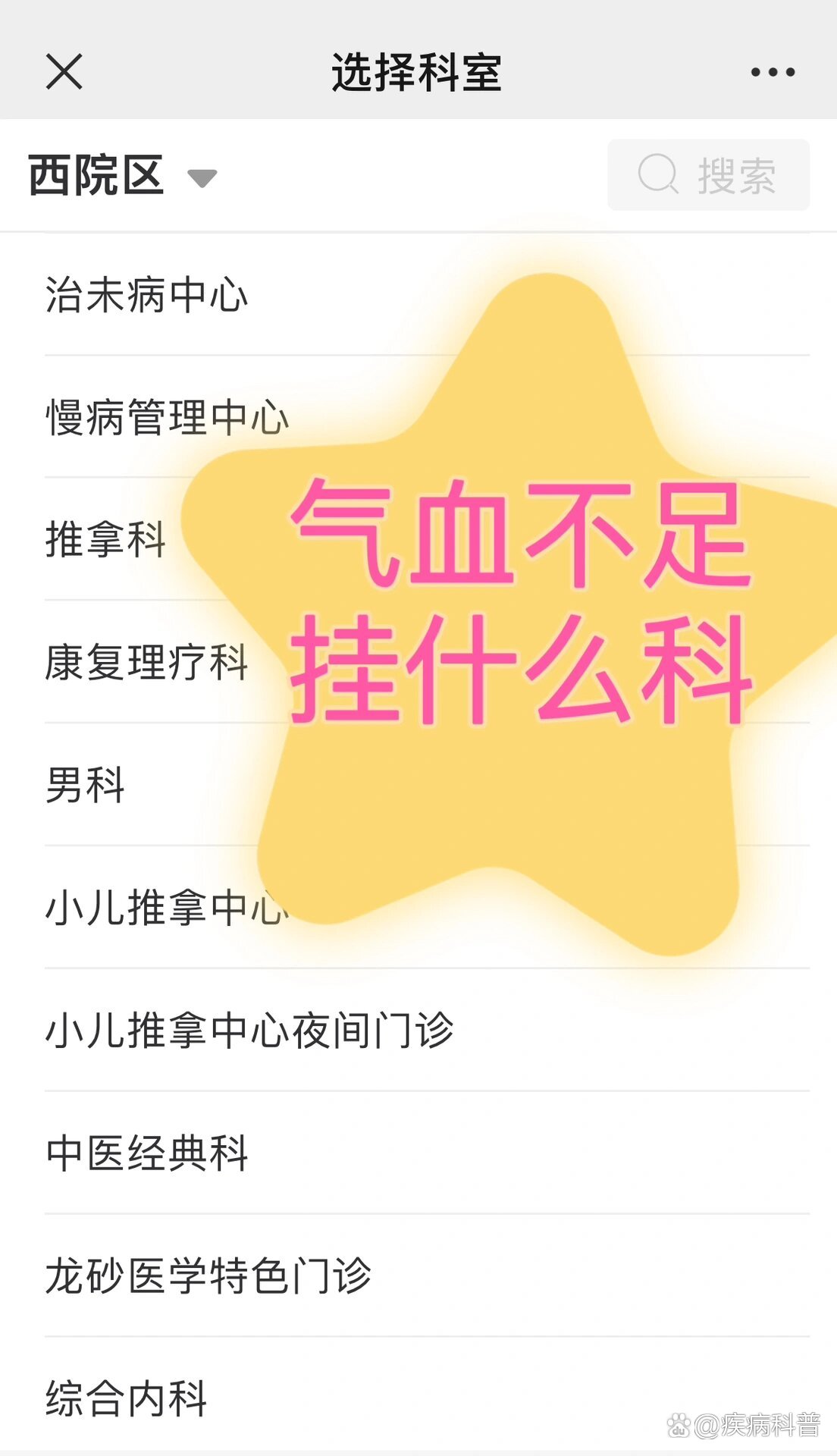837x1456 pixels.
Task: Select 中医经典科 department
Action: click(x=418, y=1153)
